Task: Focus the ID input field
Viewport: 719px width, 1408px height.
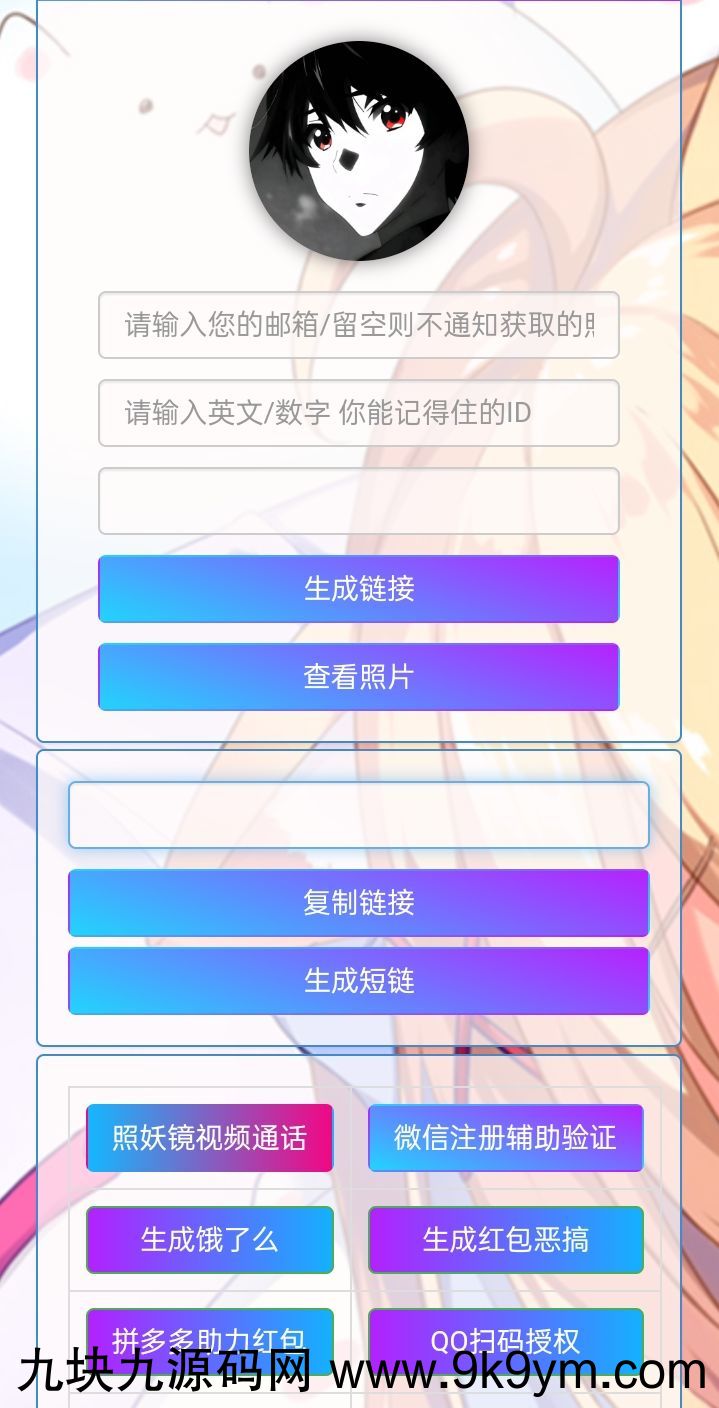Action: tap(358, 413)
